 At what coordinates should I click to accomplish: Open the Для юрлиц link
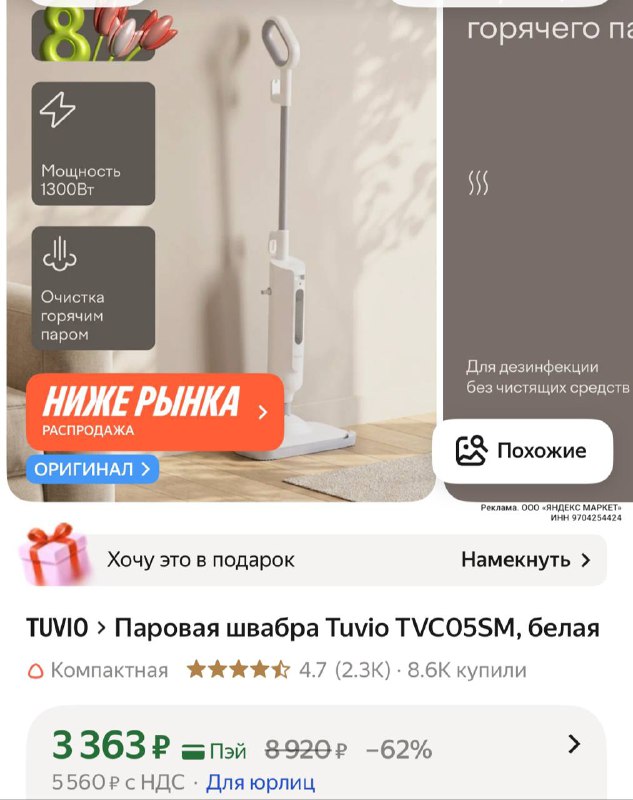click(261, 782)
